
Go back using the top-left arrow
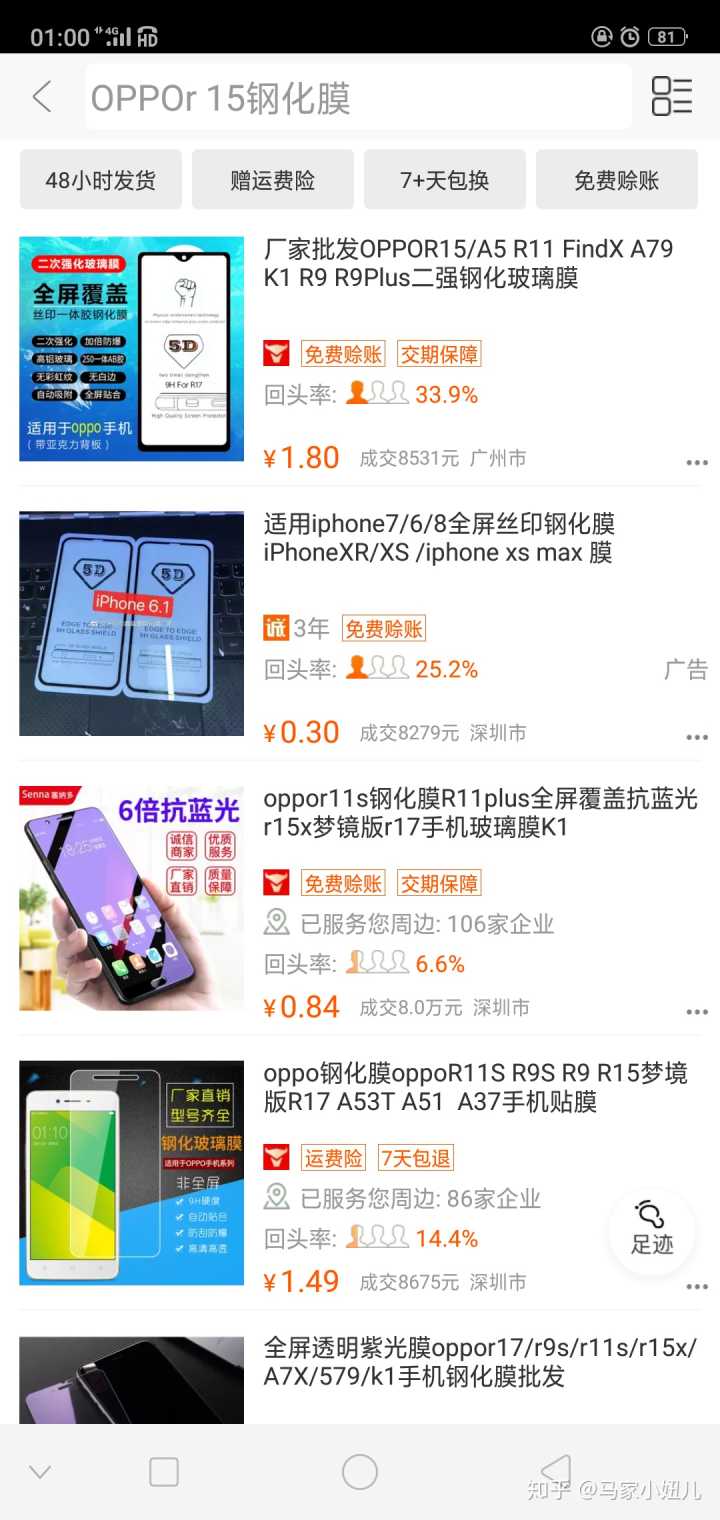click(x=41, y=97)
